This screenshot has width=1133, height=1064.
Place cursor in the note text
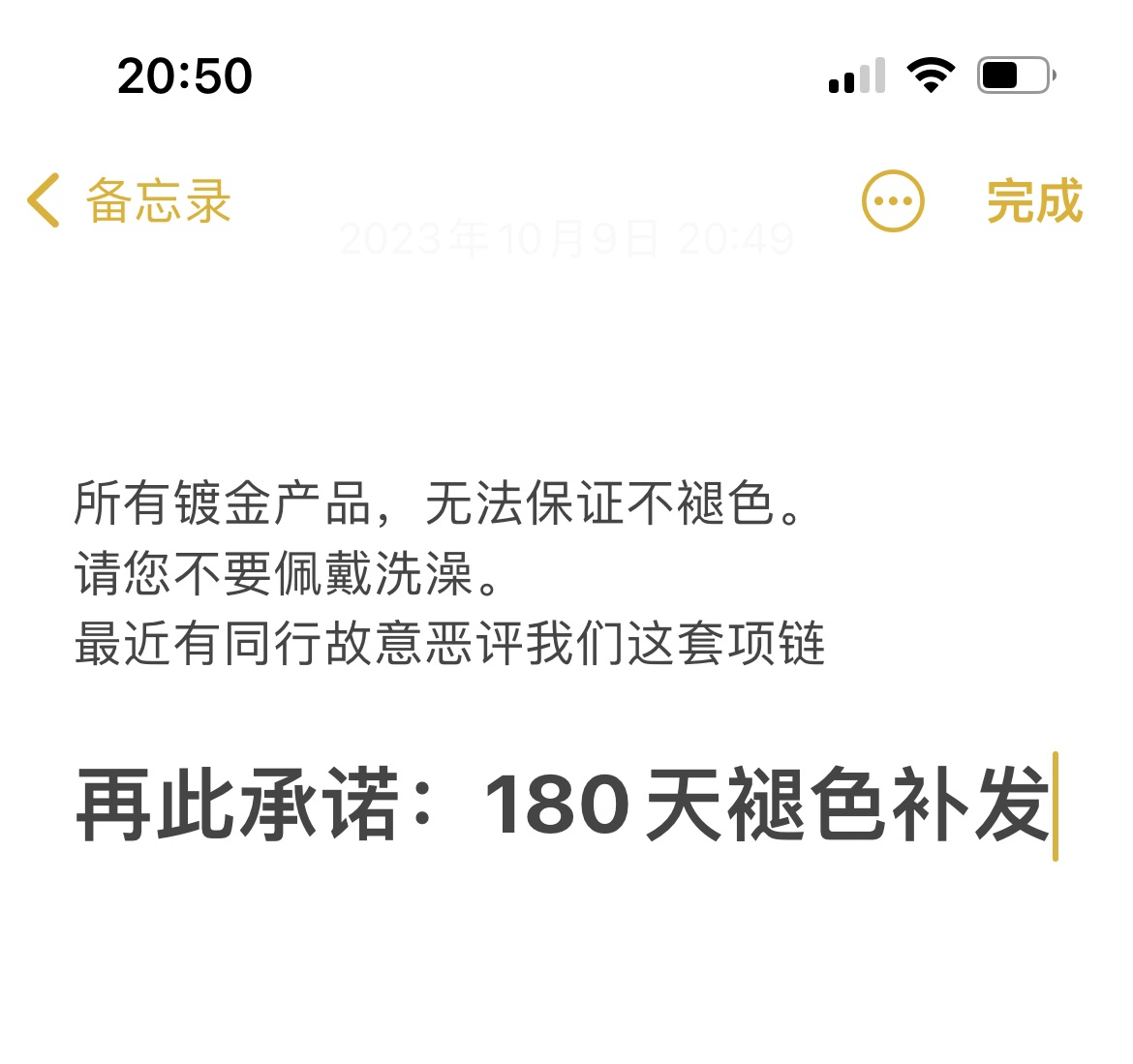[x=566, y=659]
